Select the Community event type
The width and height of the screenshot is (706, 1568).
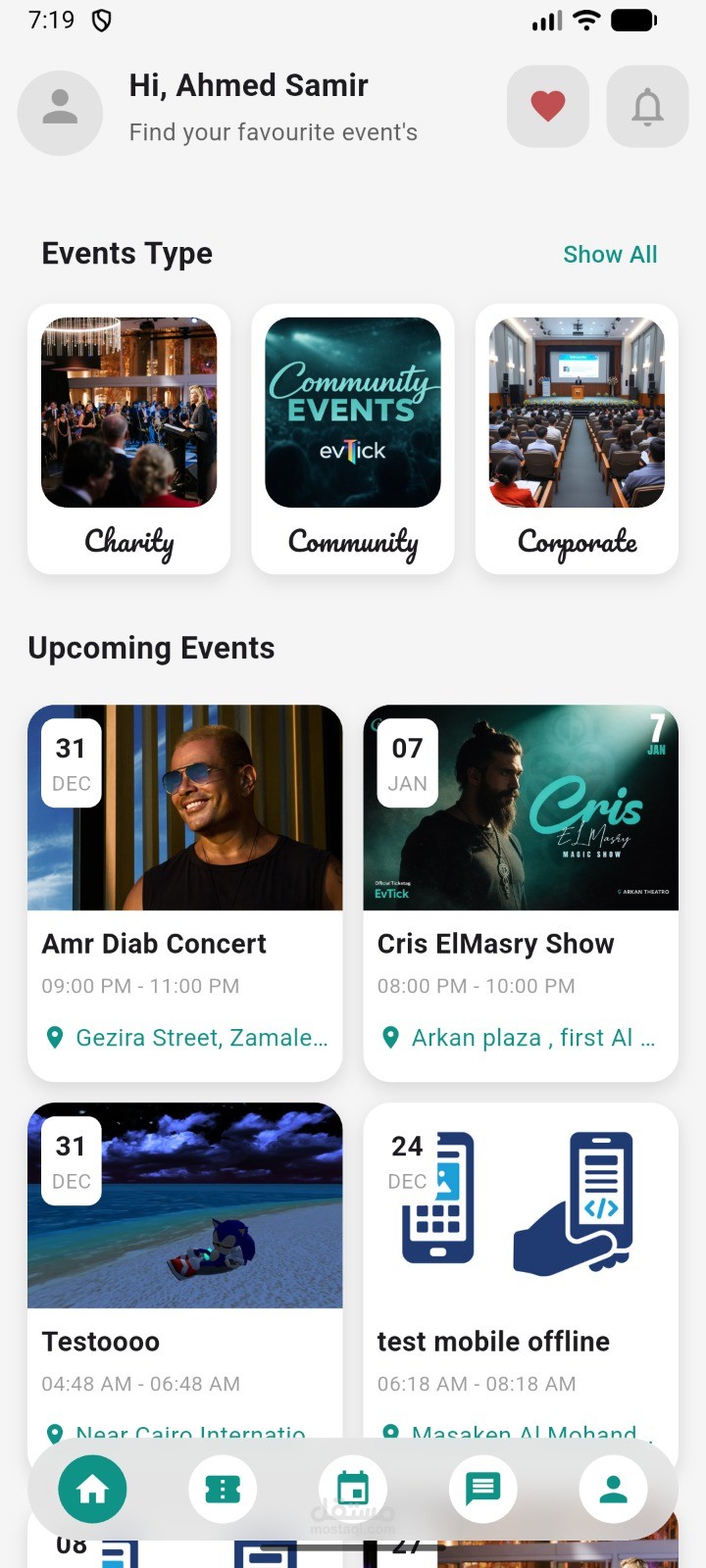tap(353, 438)
